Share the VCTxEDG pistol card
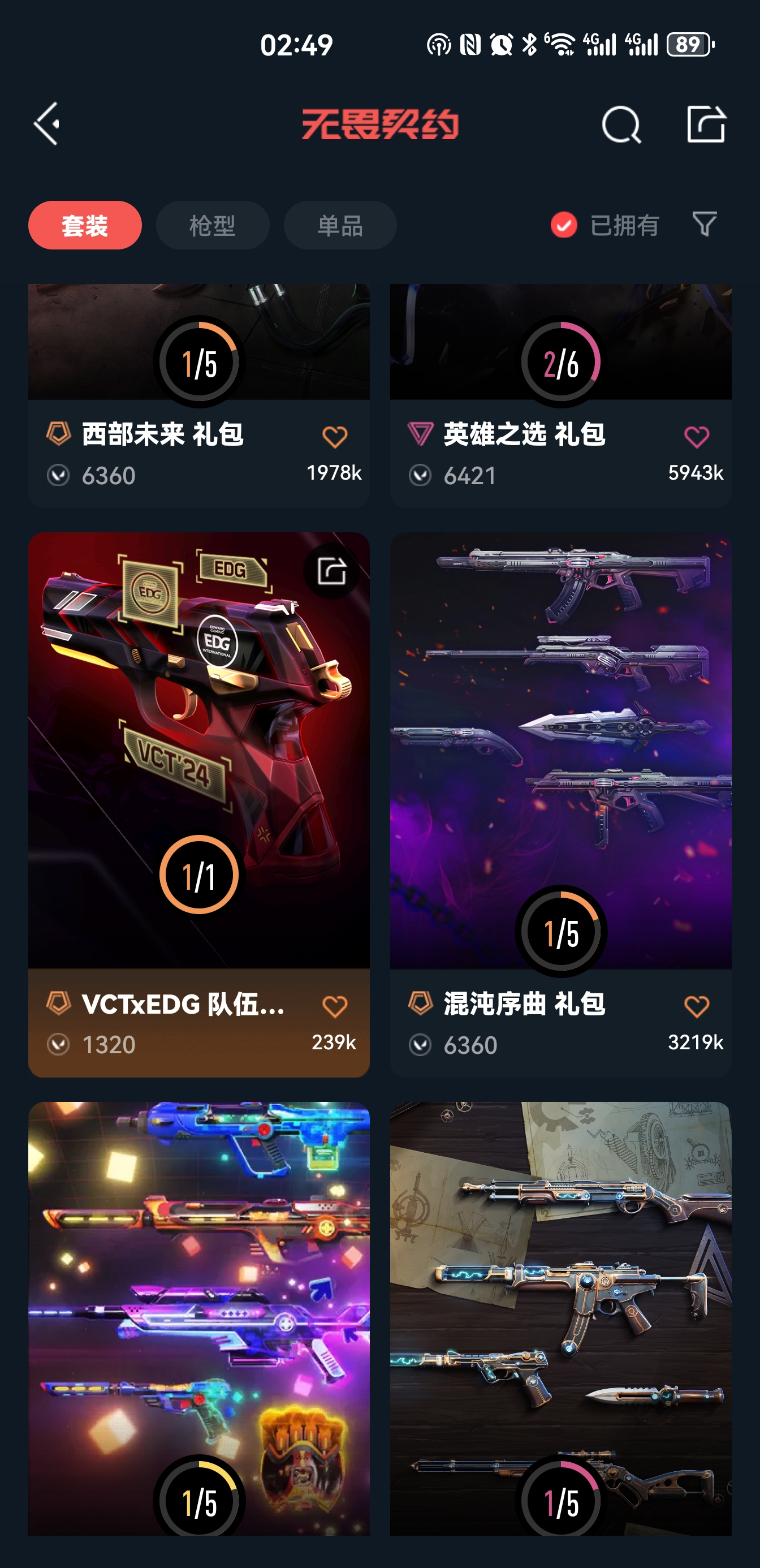This screenshot has width=760, height=1568. pos(331,571)
